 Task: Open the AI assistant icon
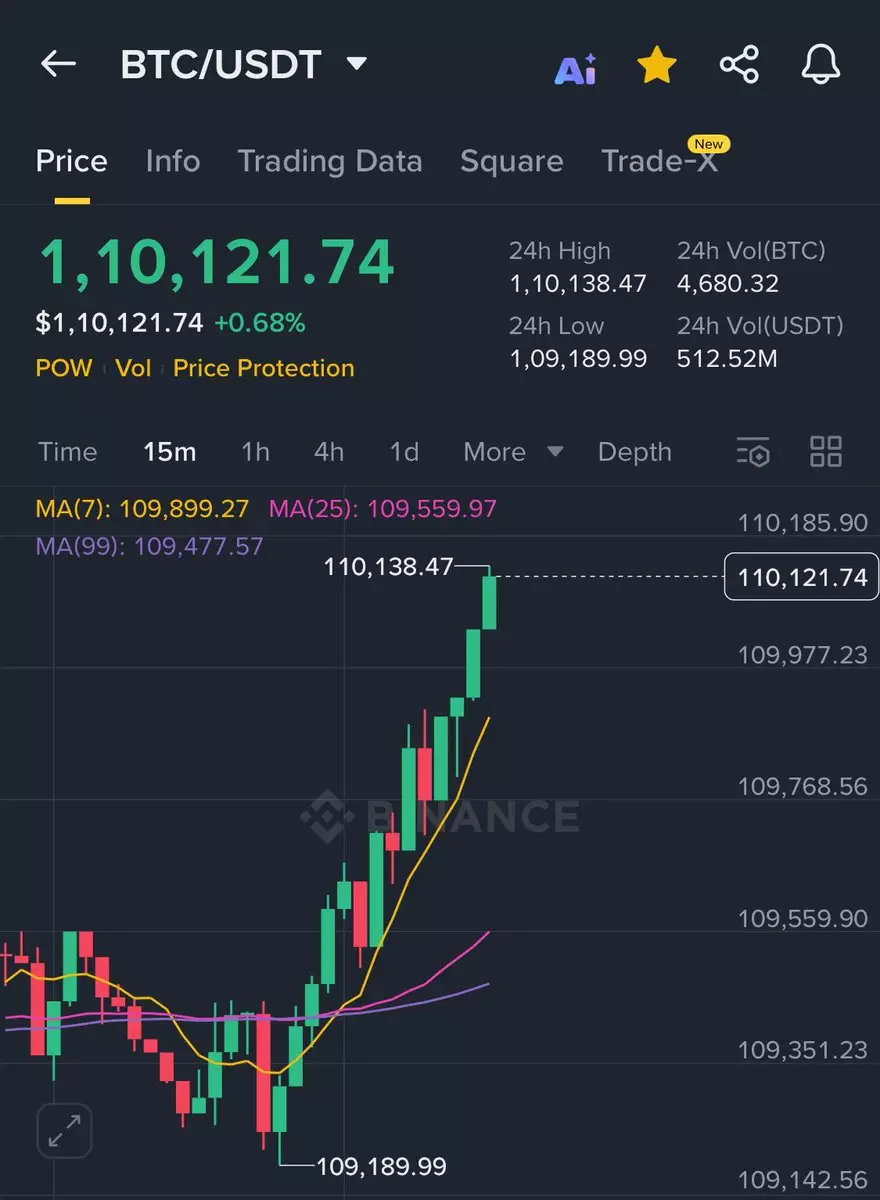(576, 68)
